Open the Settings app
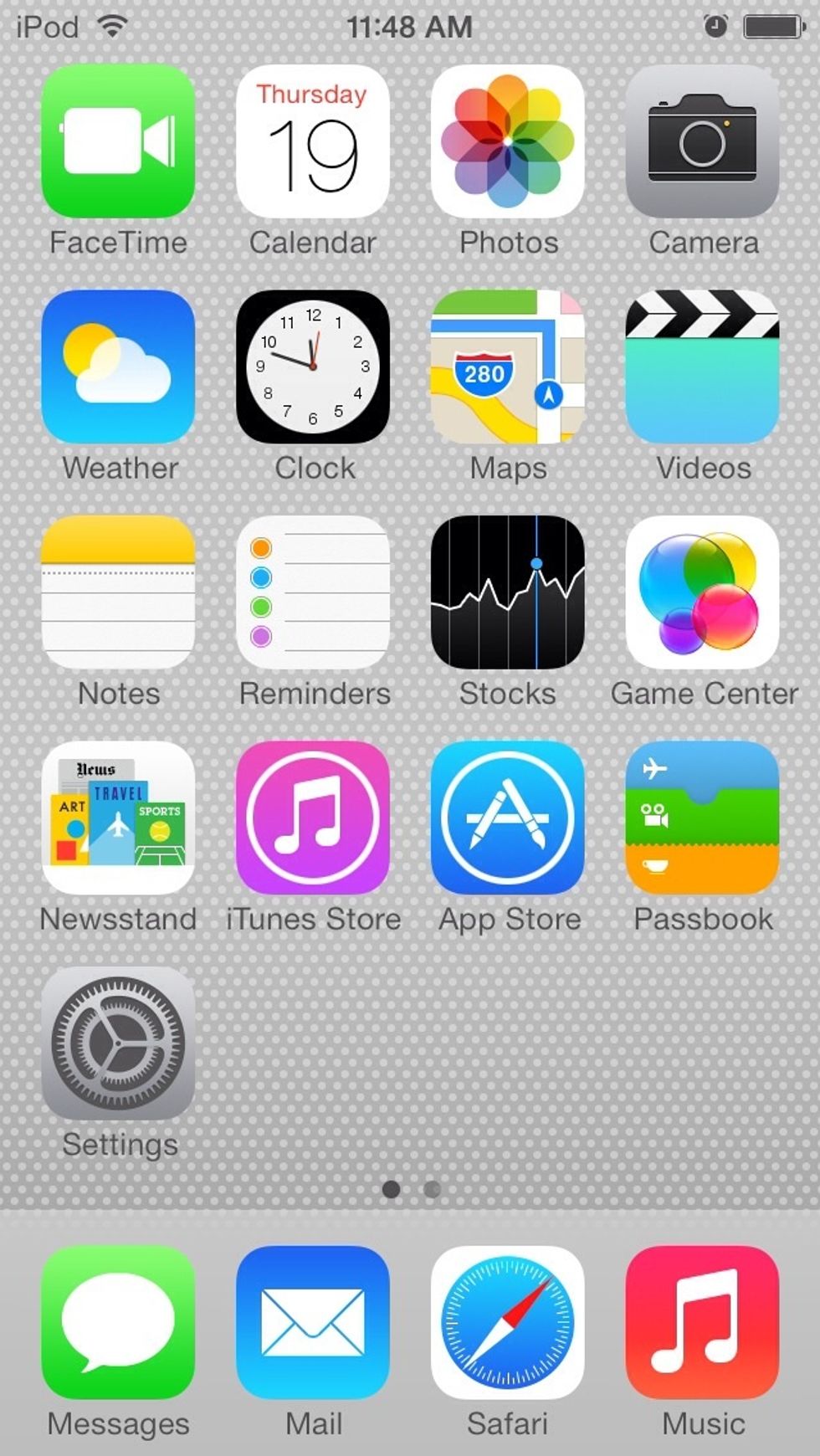The image size is (820, 1456). (118, 1043)
